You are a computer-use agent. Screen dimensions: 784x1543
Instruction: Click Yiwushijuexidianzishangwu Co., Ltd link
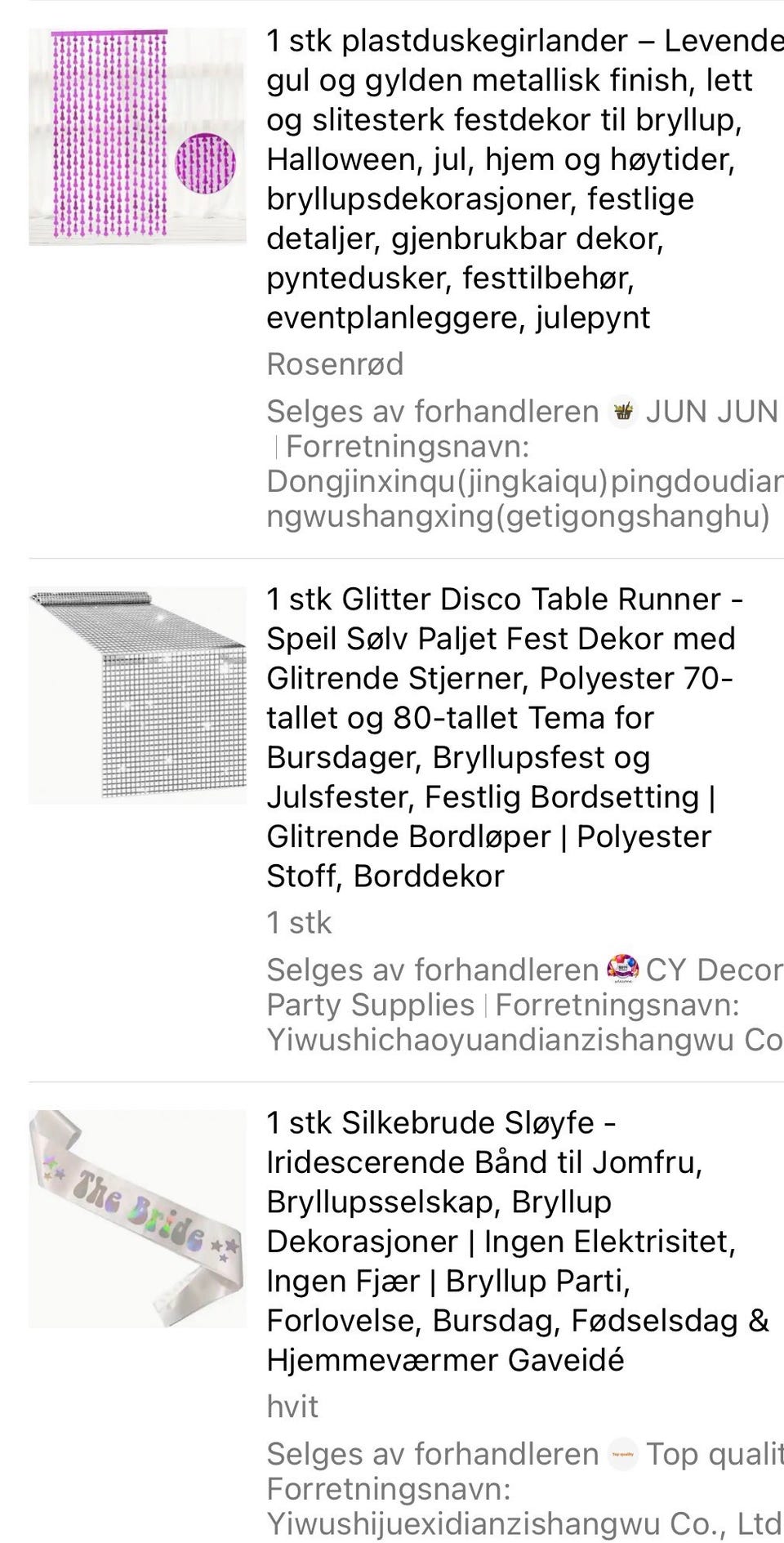tap(523, 1526)
